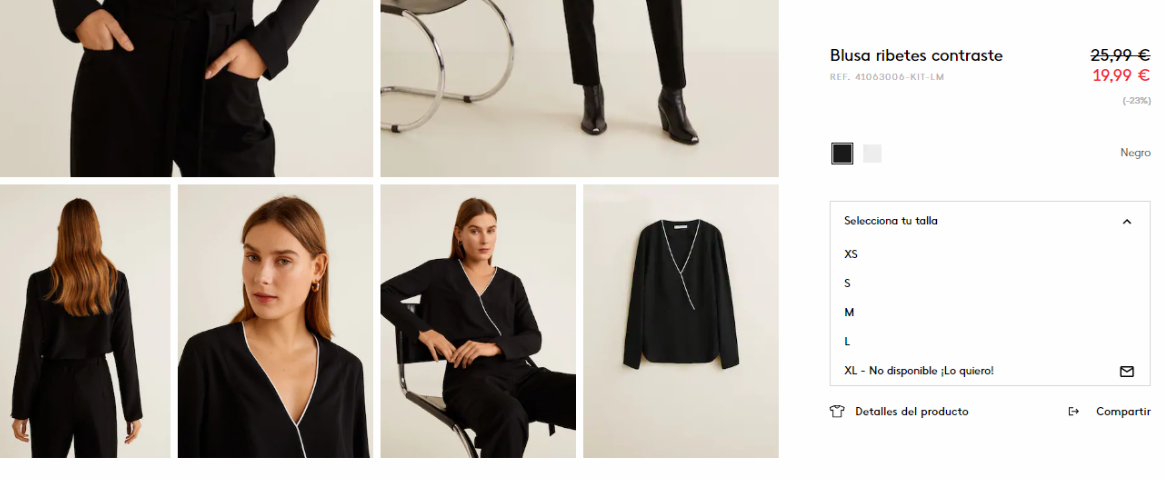Open the photo with hands in pockets
Image resolution: width=1165 pixels, height=480 pixels.
pos(186,88)
